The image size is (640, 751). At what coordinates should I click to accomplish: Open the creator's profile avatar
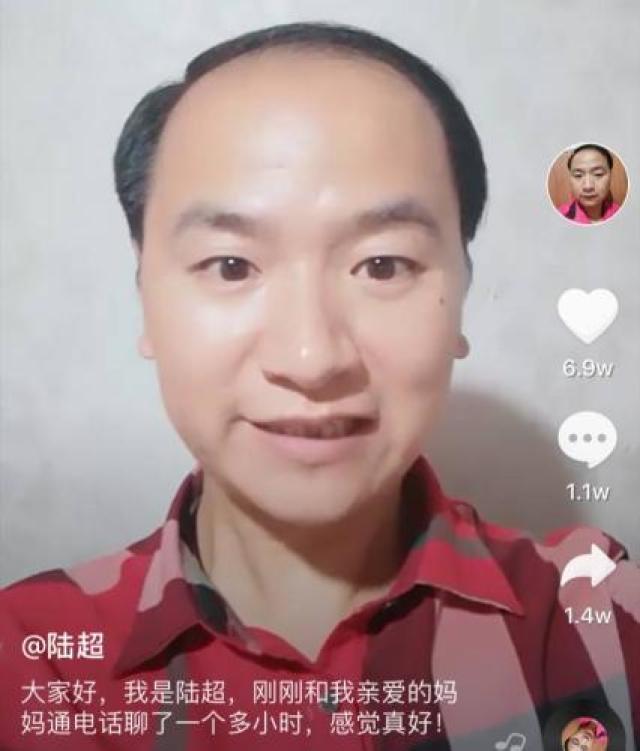(x=587, y=184)
